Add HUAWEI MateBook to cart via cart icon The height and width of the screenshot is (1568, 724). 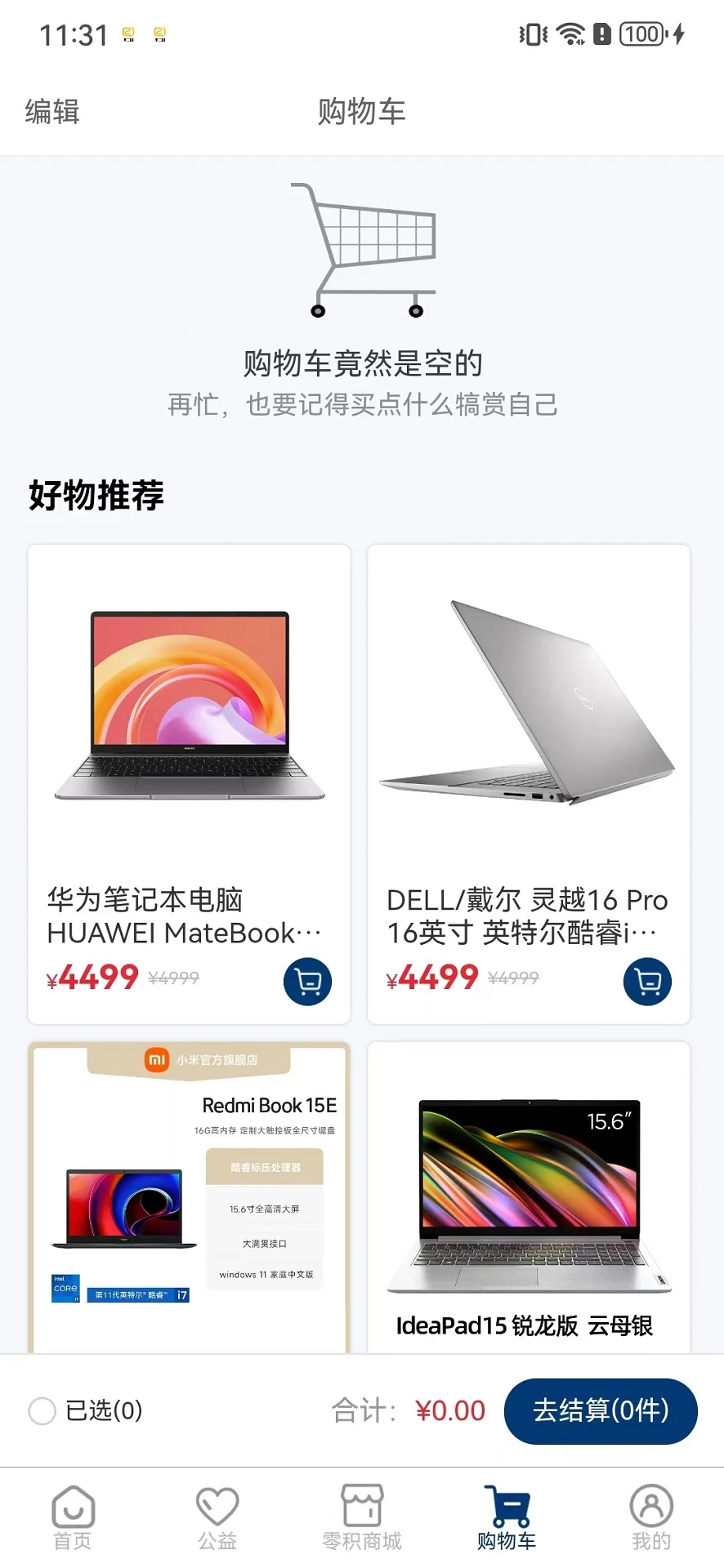coord(307,982)
